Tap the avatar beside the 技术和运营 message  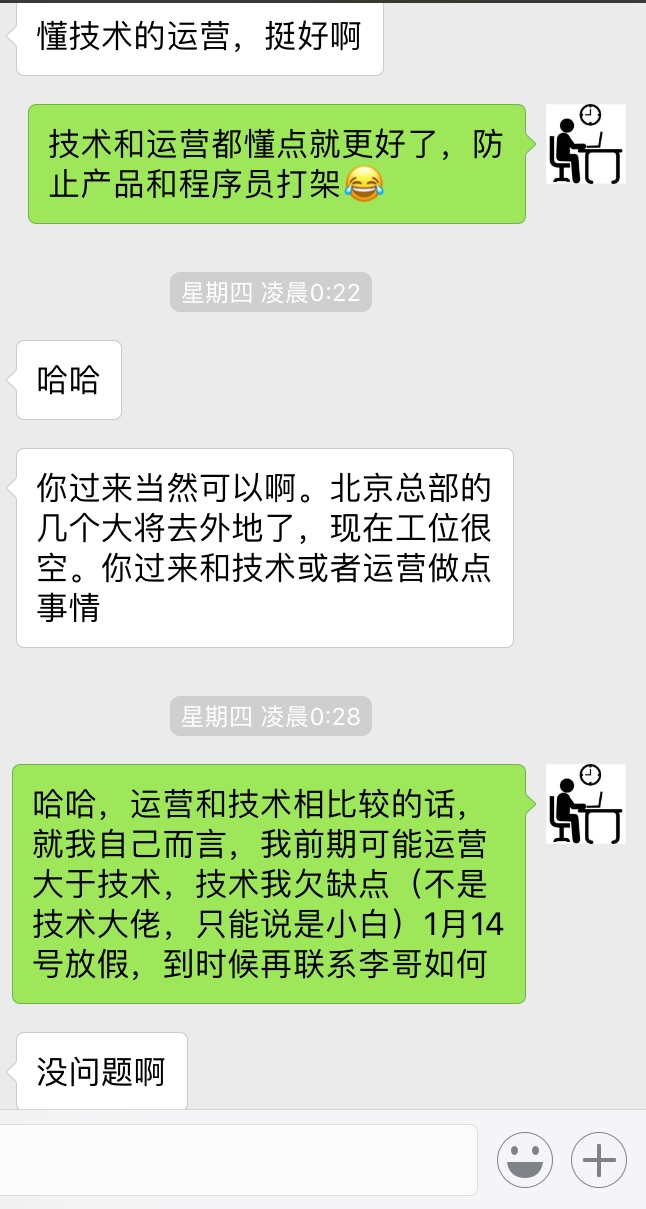(586, 144)
